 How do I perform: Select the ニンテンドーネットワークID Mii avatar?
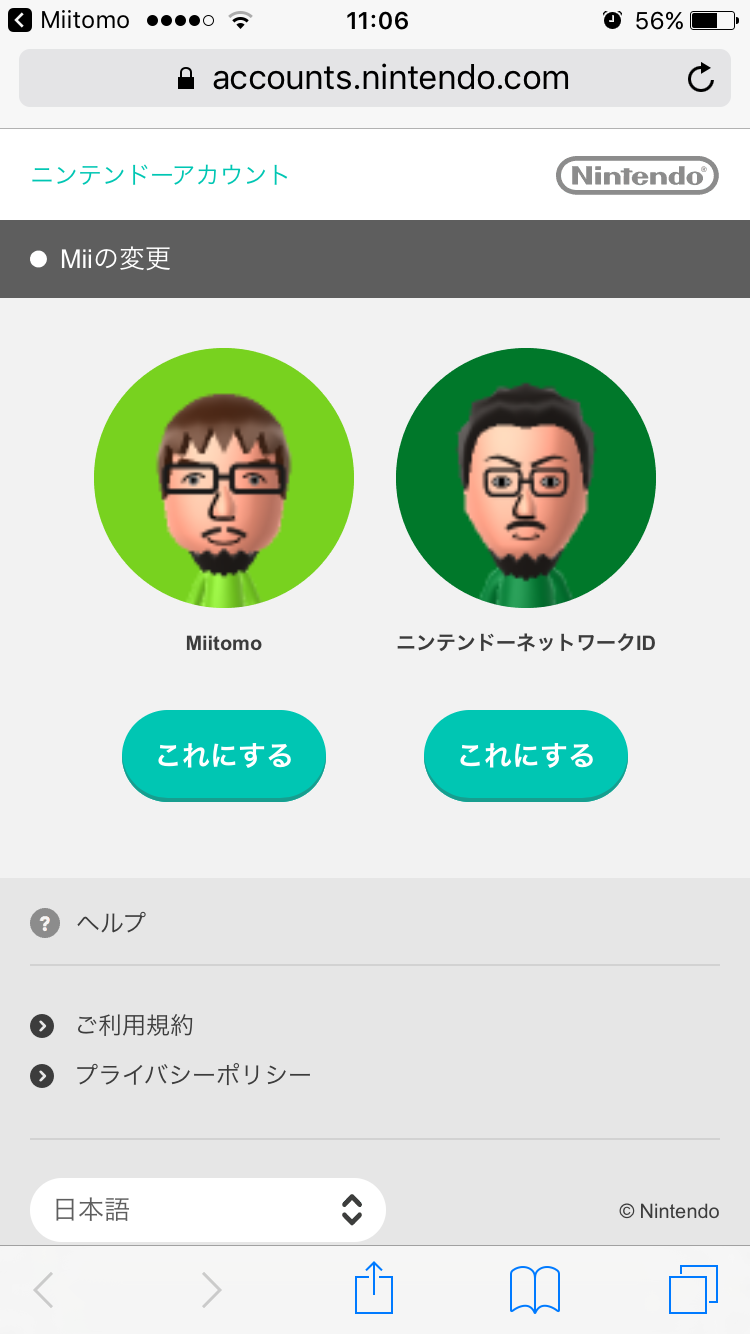point(525,478)
